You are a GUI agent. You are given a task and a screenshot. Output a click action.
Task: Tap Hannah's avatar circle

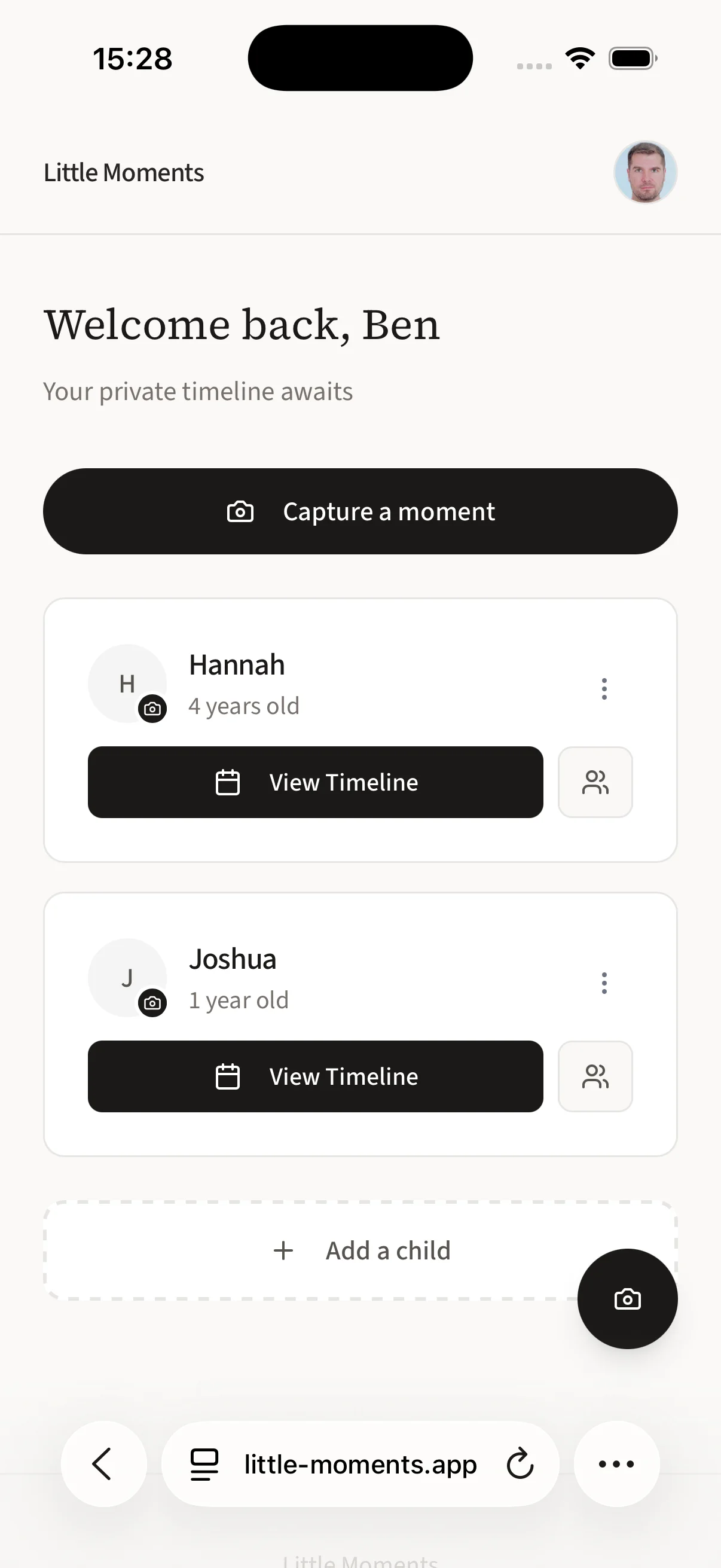[127, 683]
